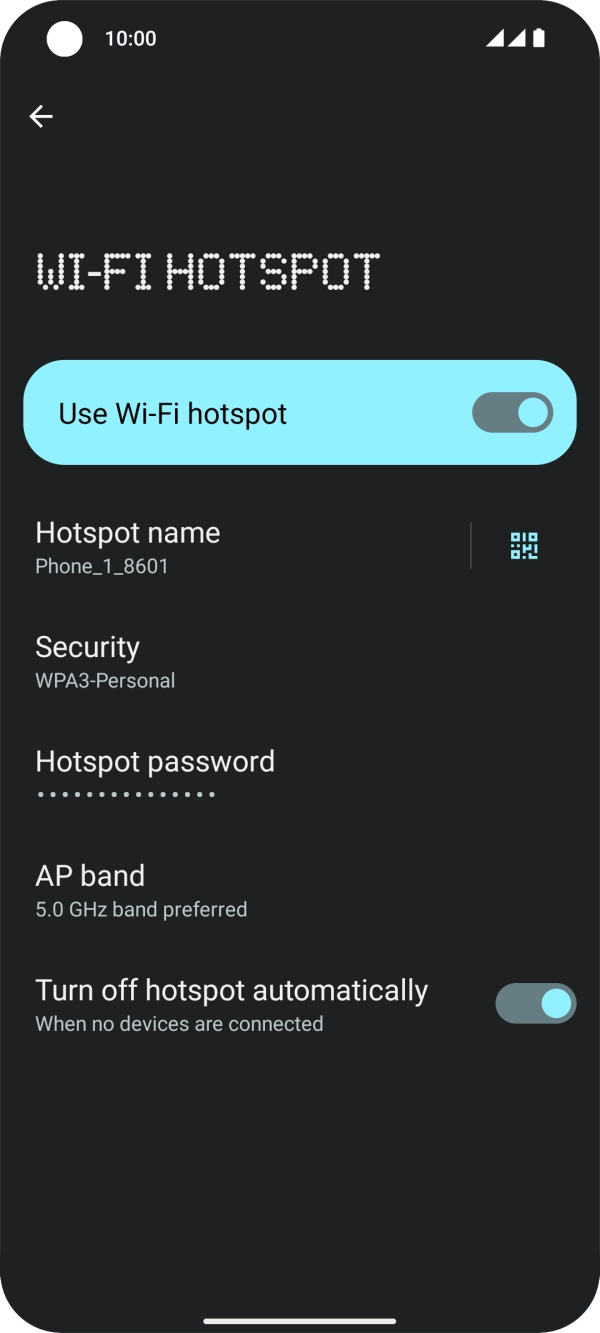Screen dimensions: 600x1333
Task: Disable Turn off hotspot automatically
Action: (x=535, y=1004)
